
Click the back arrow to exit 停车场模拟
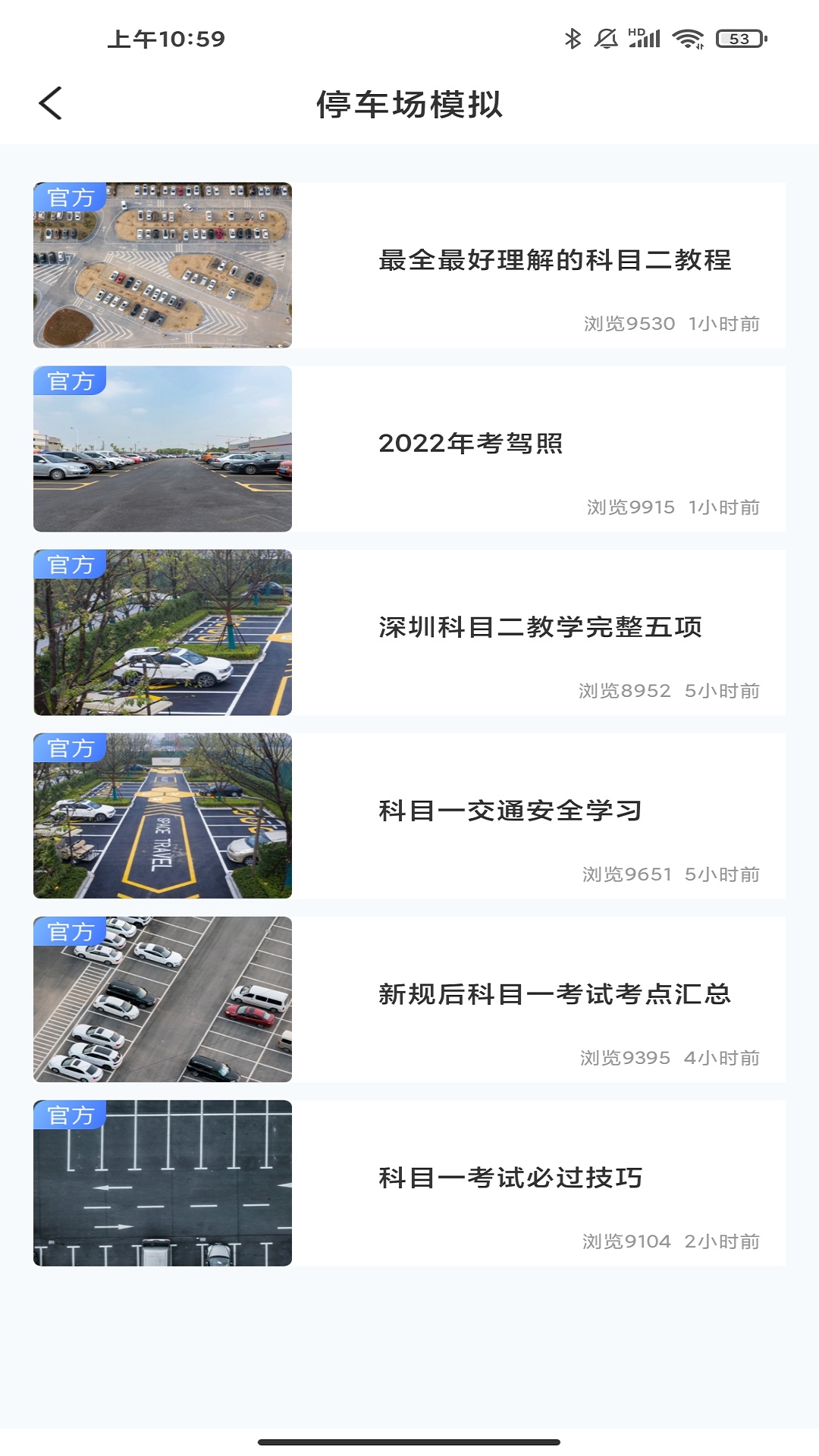(51, 105)
